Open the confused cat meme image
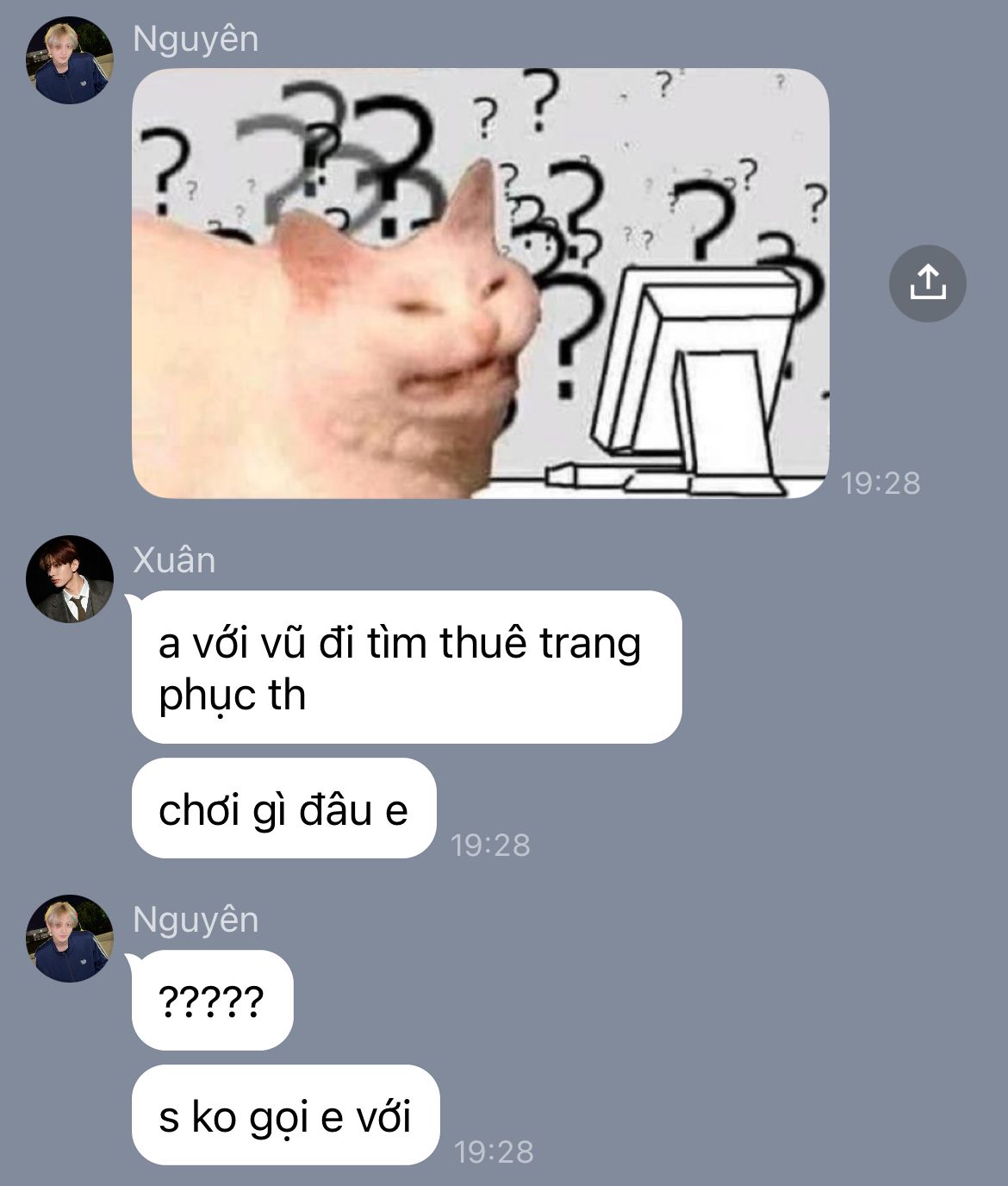The height and width of the screenshot is (1186, 1008). pyautogui.click(x=480, y=284)
